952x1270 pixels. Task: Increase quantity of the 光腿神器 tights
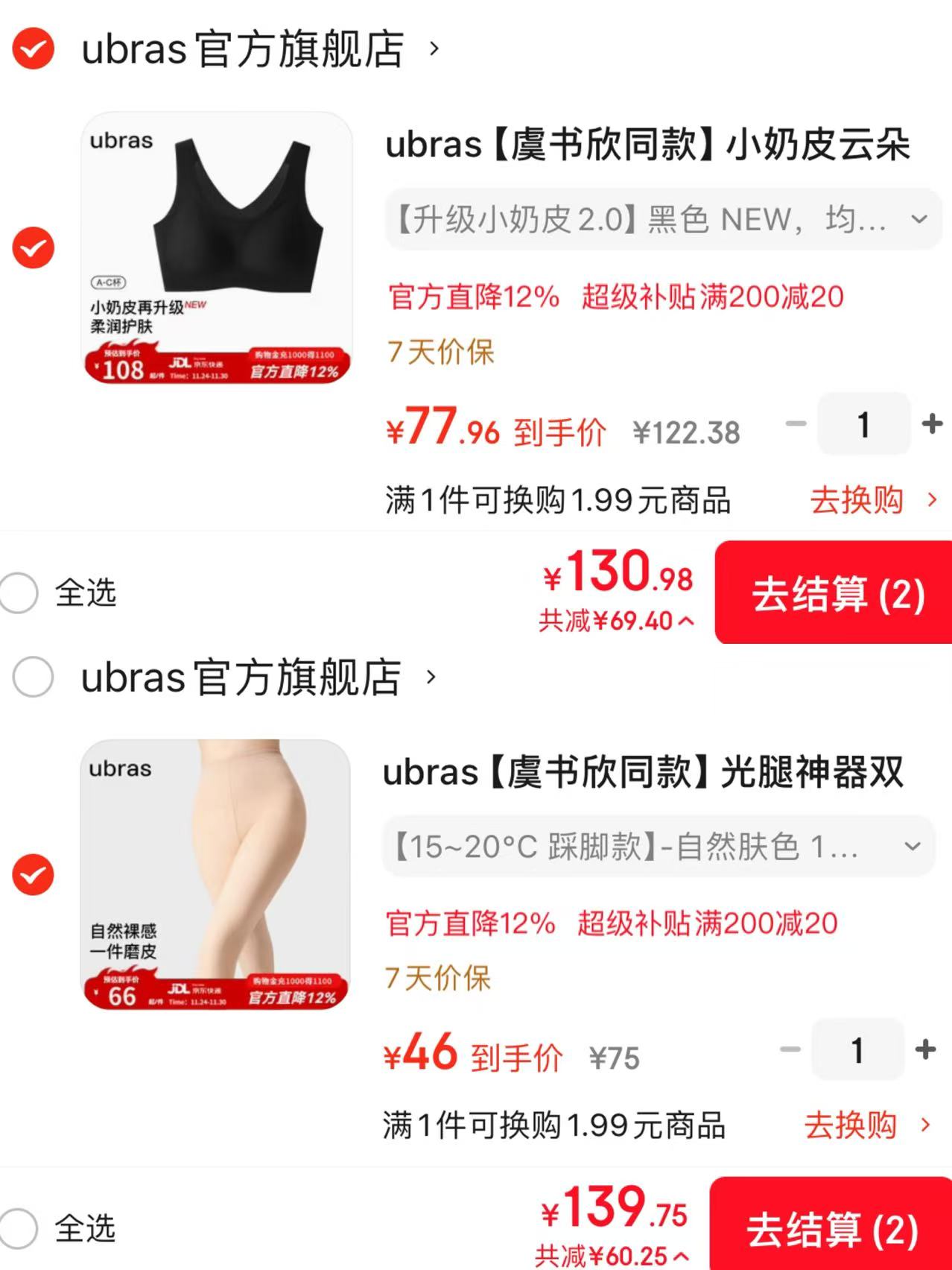(924, 1051)
